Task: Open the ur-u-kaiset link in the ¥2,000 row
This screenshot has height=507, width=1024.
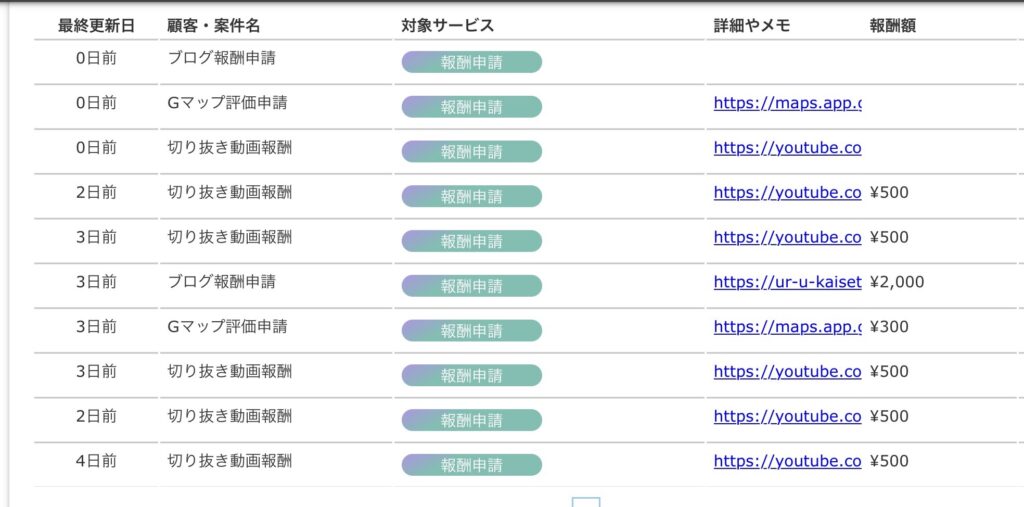Action: 787,282
